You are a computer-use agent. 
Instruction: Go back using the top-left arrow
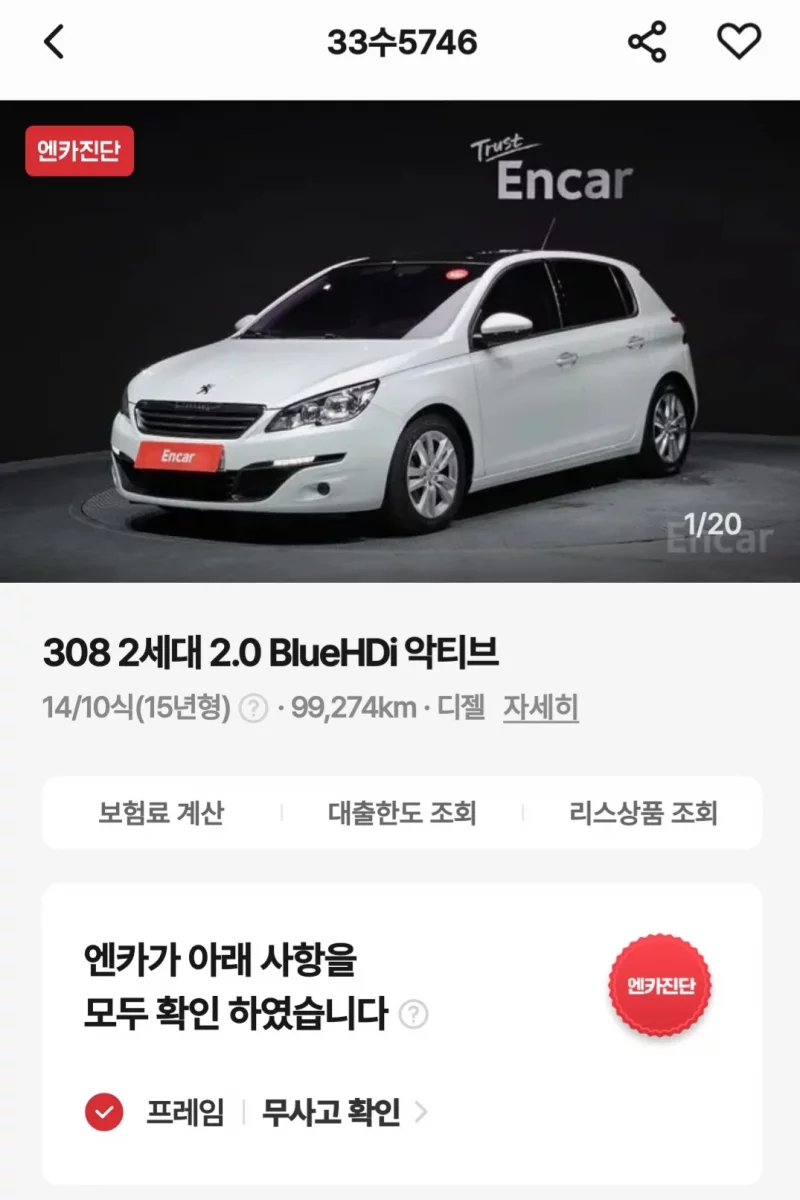[x=54, y=42]
